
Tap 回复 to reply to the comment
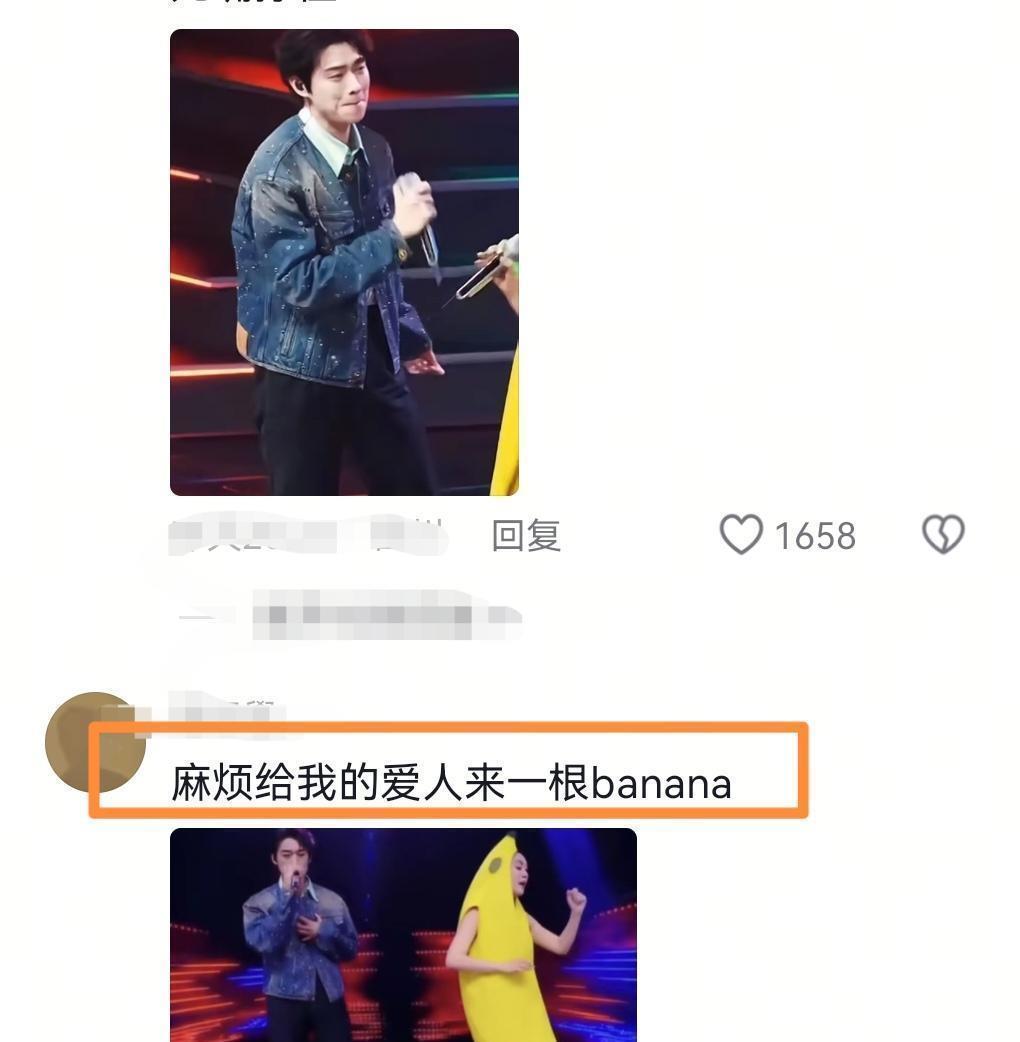point(526,536)
